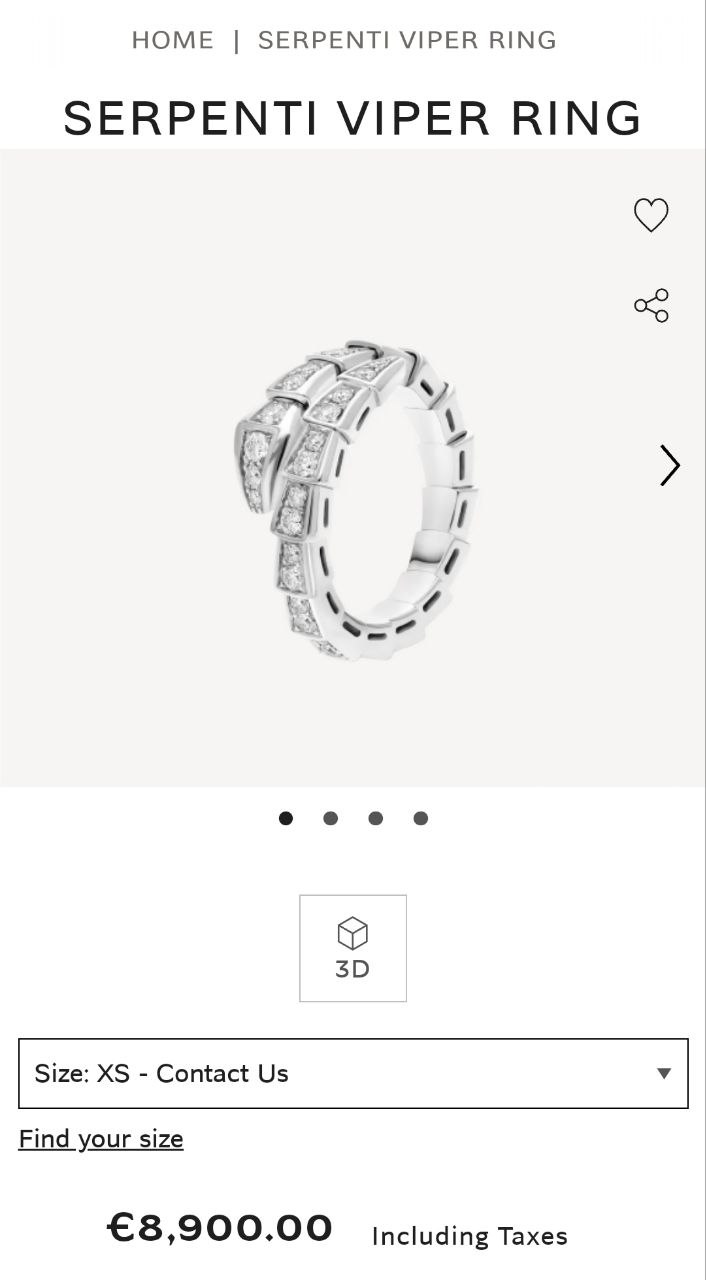The width and height of the screenshot is (706, 1280).
Task: Jump to the second image dot
Action: coord(331,818)
